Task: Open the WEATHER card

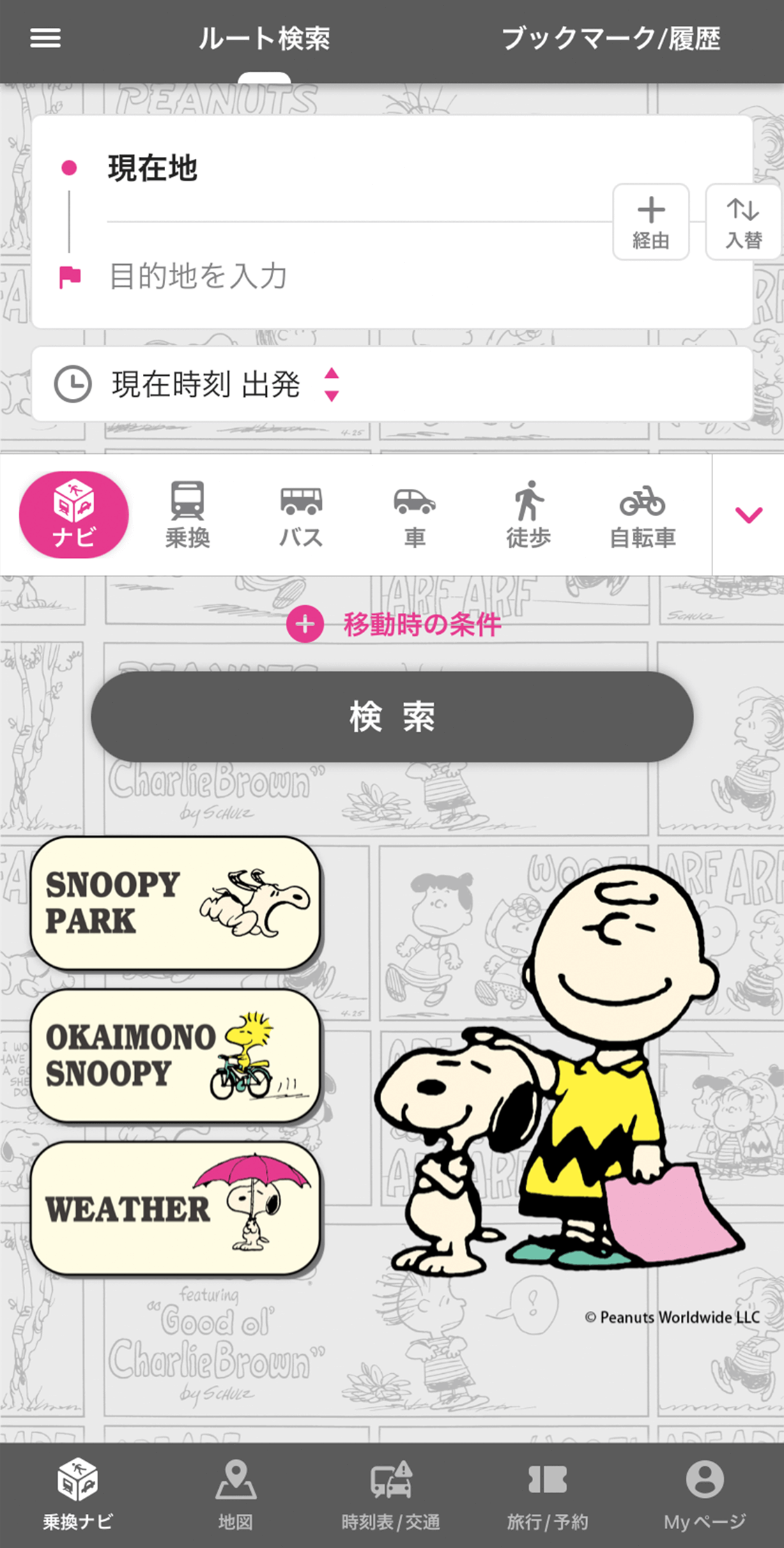Action: coord(175,1208)
